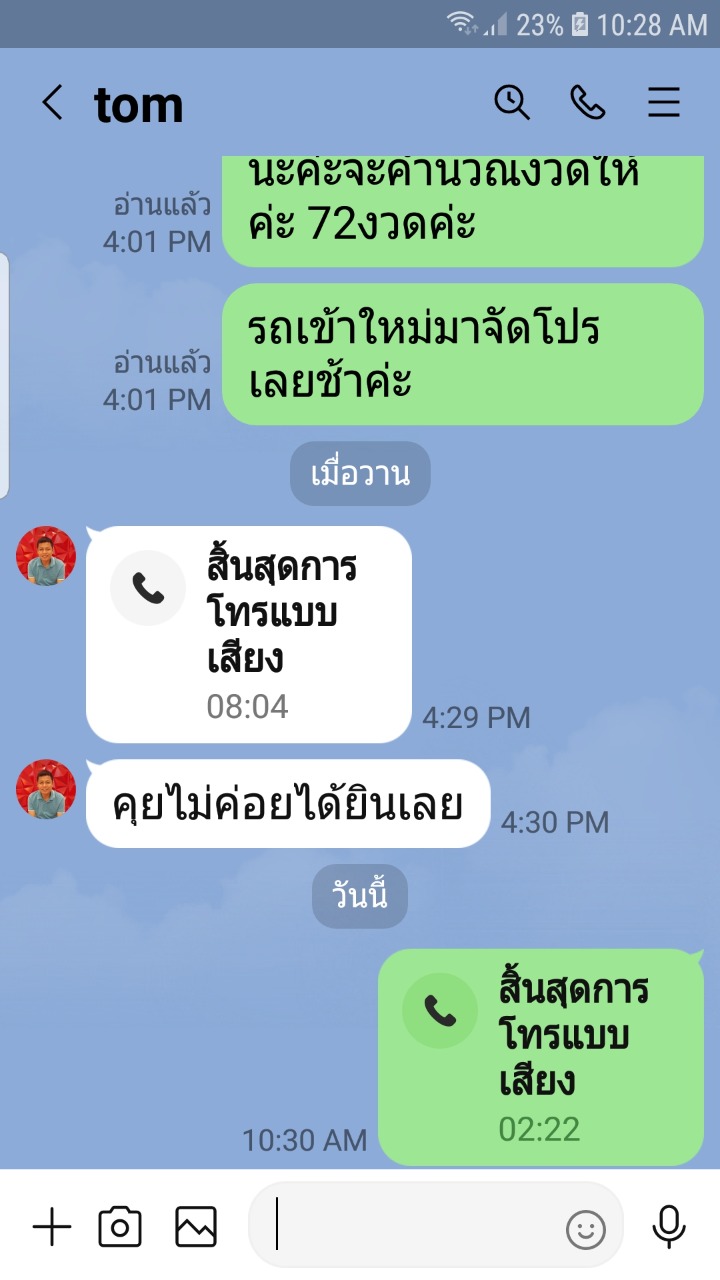Open chat search with the magnifier icon
Viewport: 720px width, 1280px height.
pos(512,102)
